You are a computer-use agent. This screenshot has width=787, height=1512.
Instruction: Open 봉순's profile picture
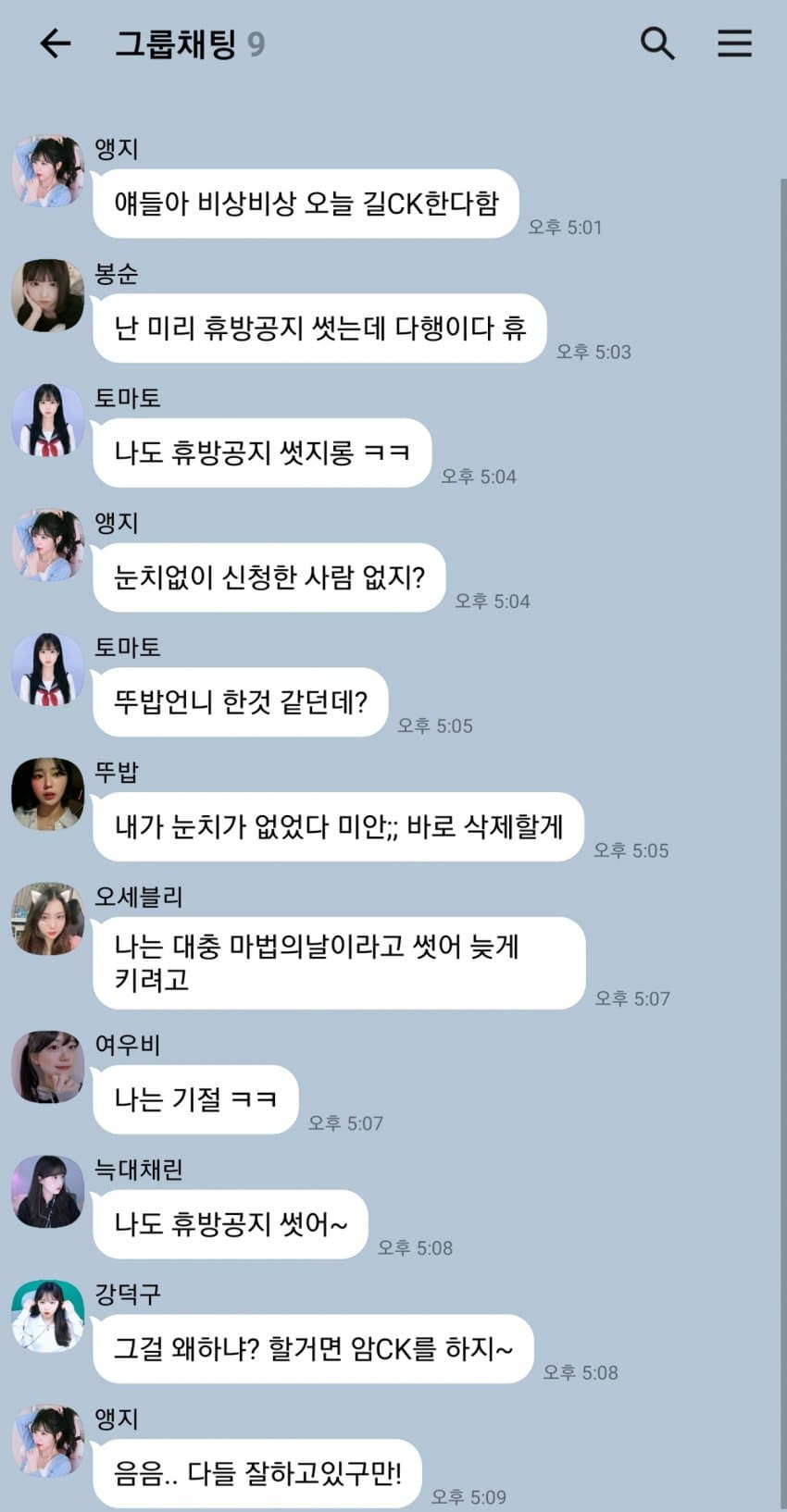click(x=48, y=295)
